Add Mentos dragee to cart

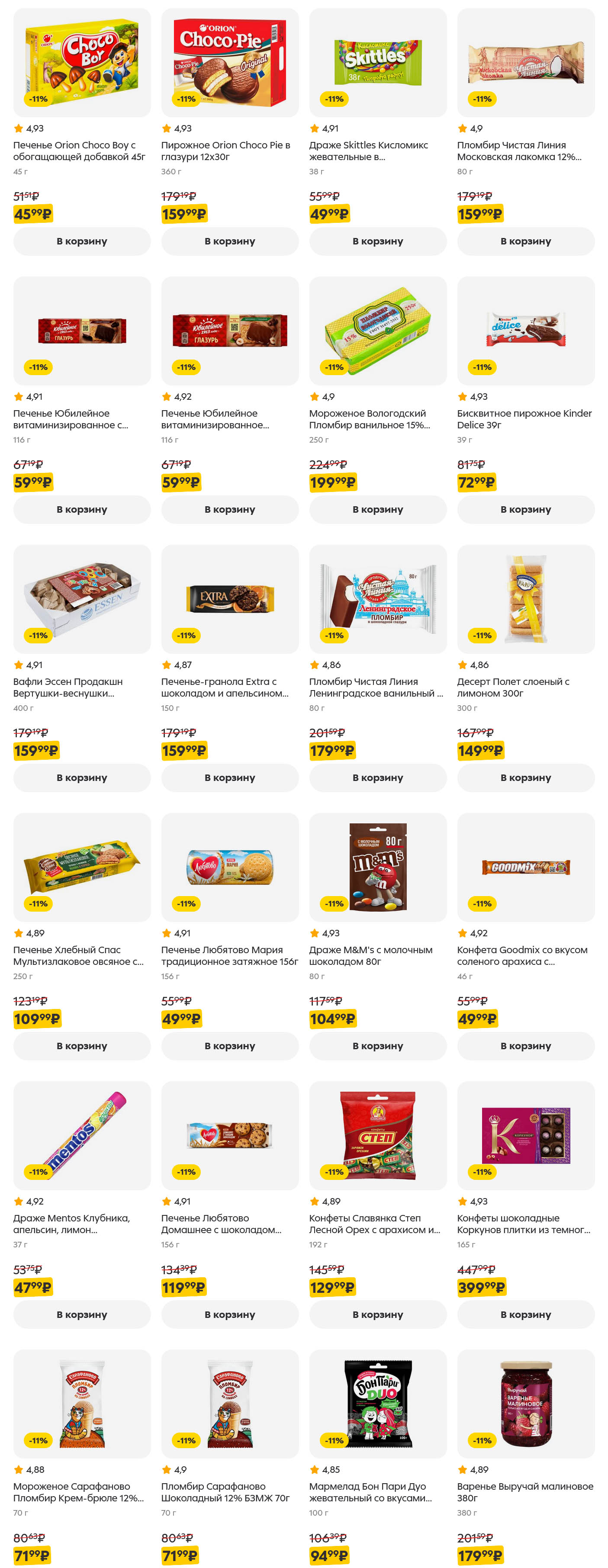tap(81, 1314)
